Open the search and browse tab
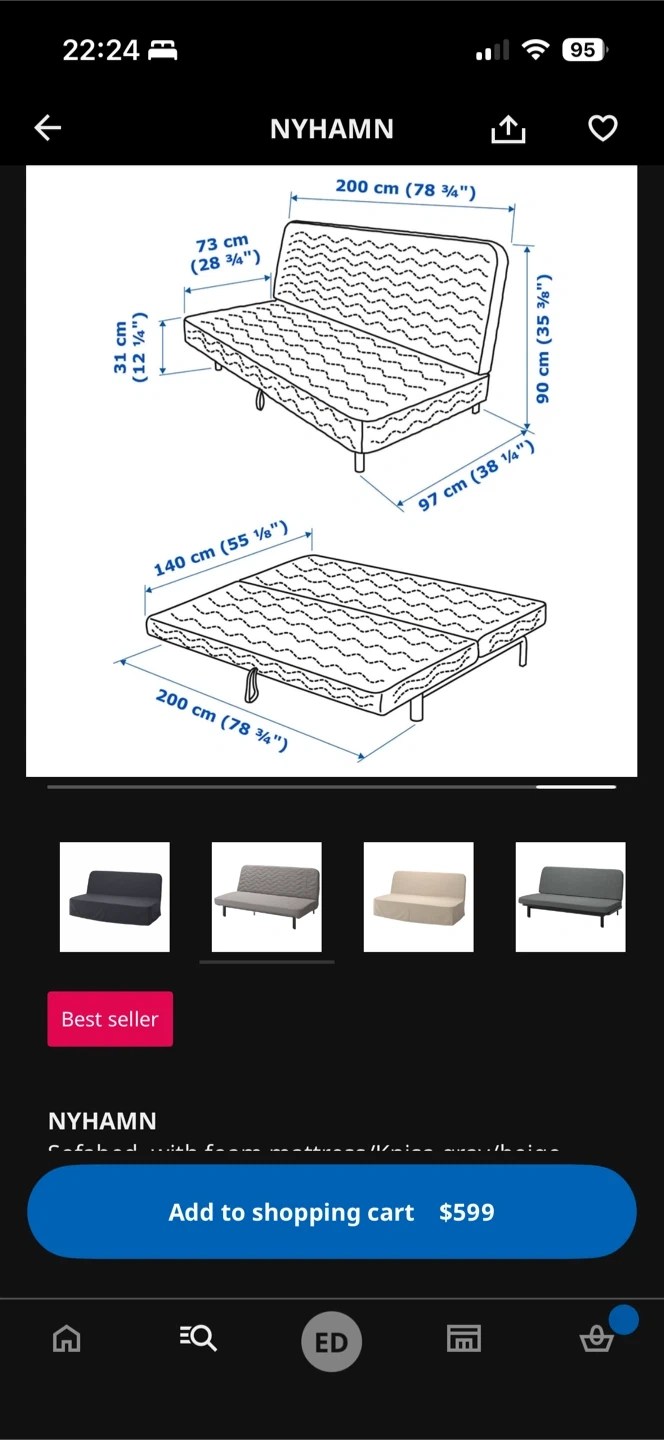 pyautogui.click(x=198, y=1338)
